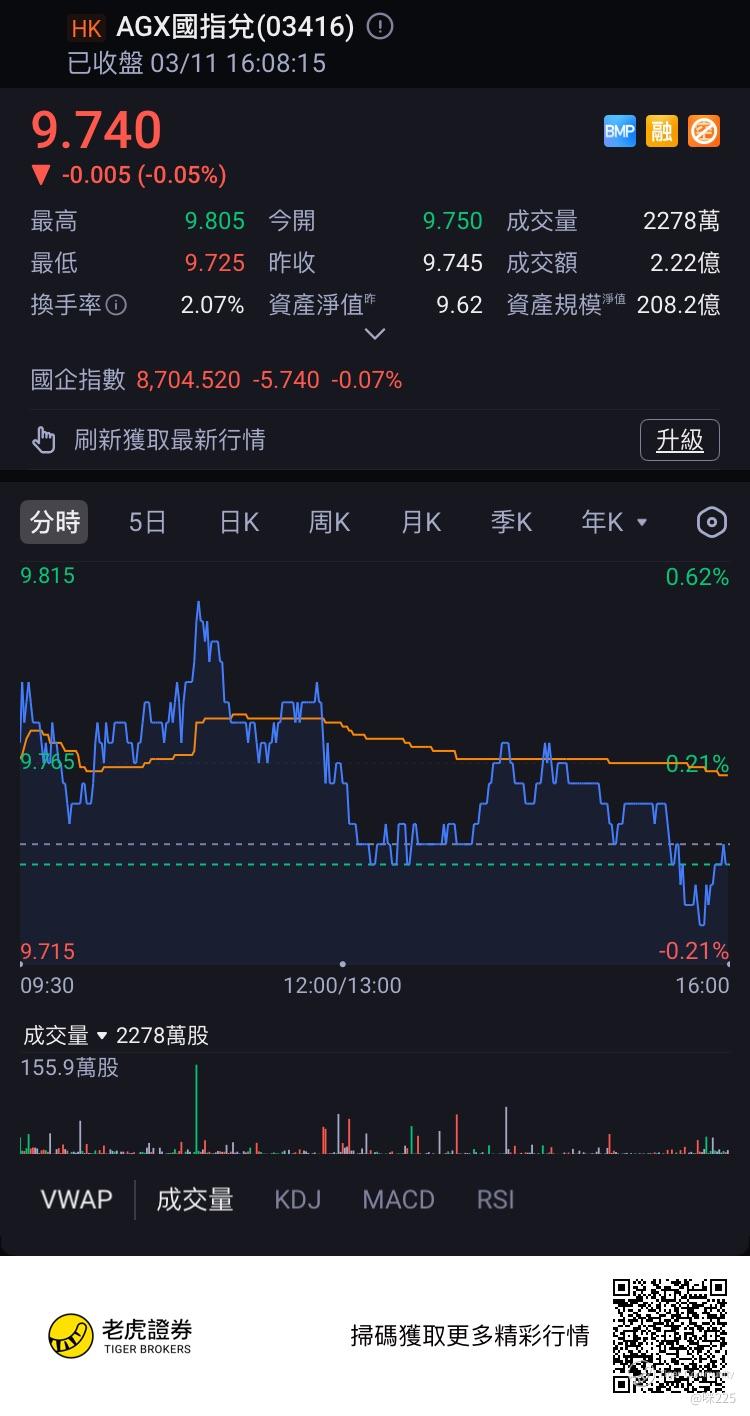Open chart settings hexagon icon

[711, 522]
